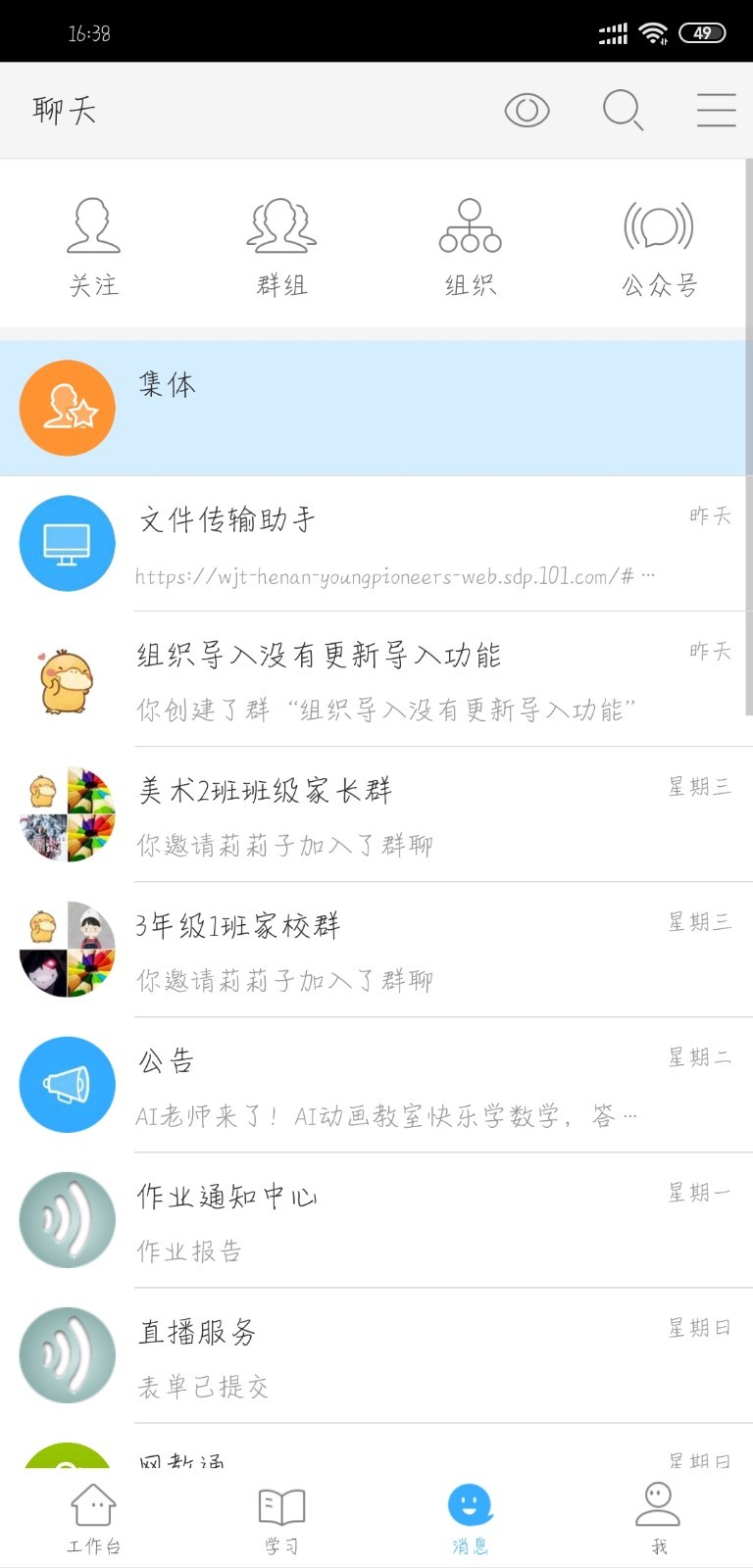Open the 直播服务 thread
Viewport: 753px width, 1568px height.
click(376, 1355)
